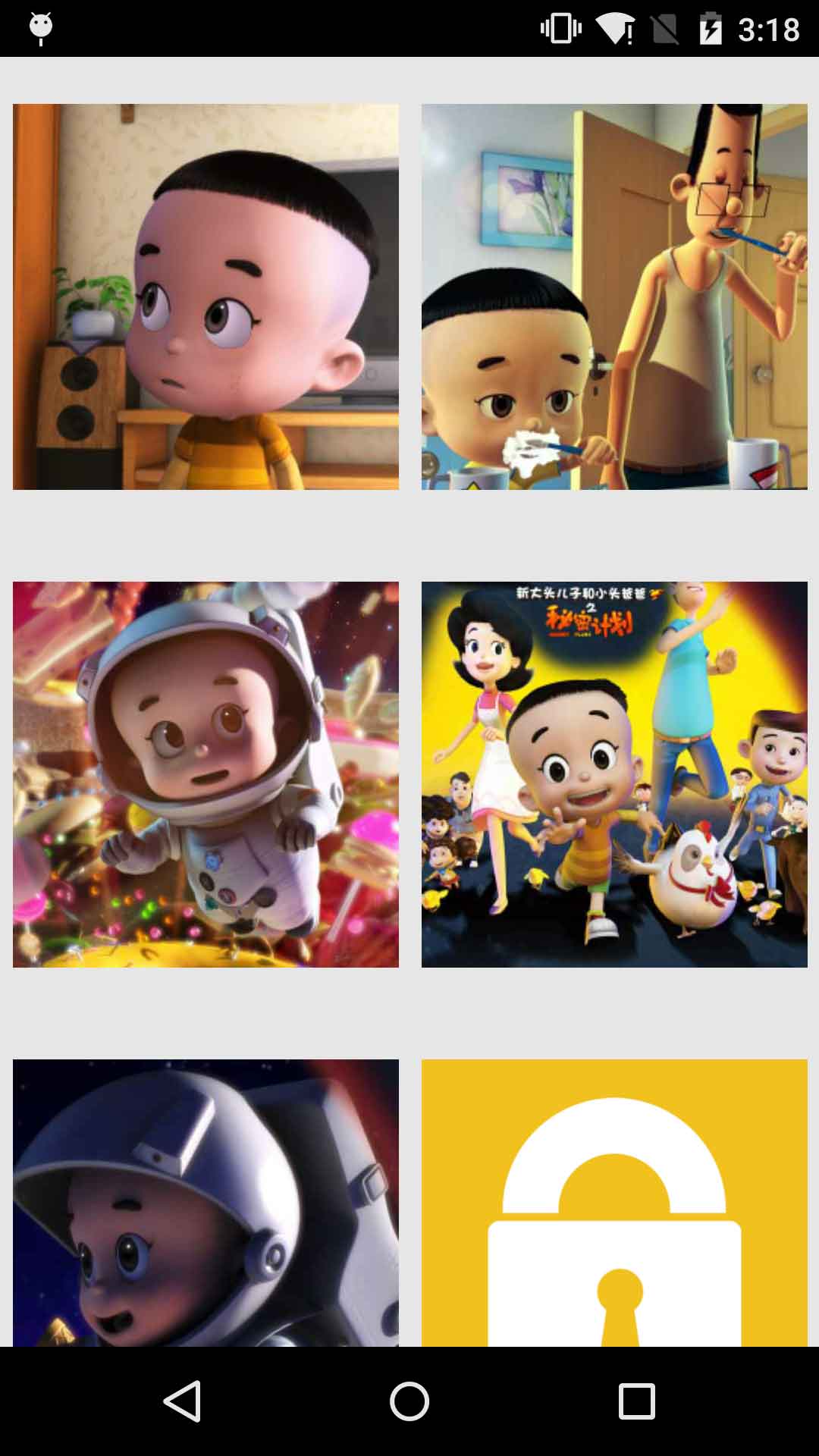Tap the locked yellow padlock tile
Screen dimensions: 819x1456
[614, 1202]
